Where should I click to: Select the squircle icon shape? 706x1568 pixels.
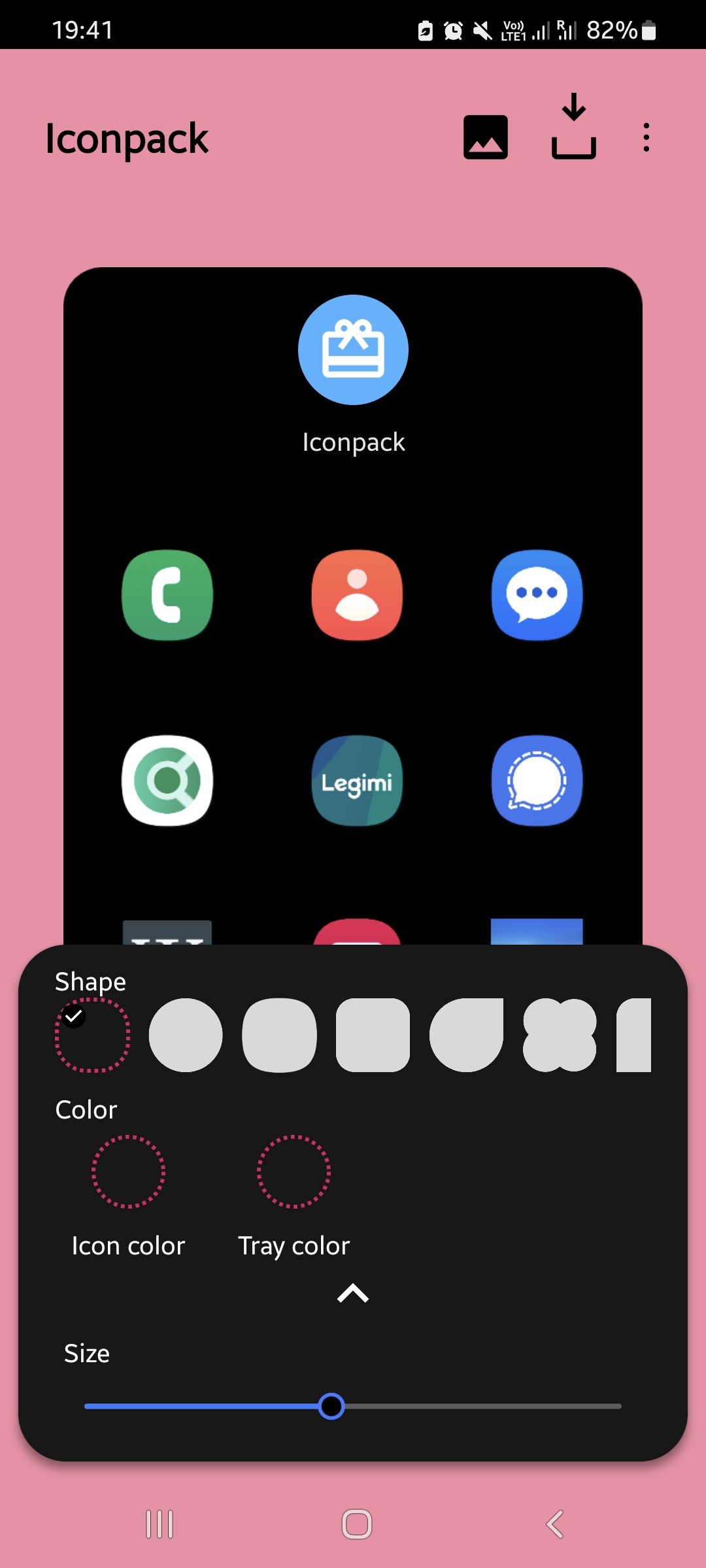click(x=277, y=1036)
